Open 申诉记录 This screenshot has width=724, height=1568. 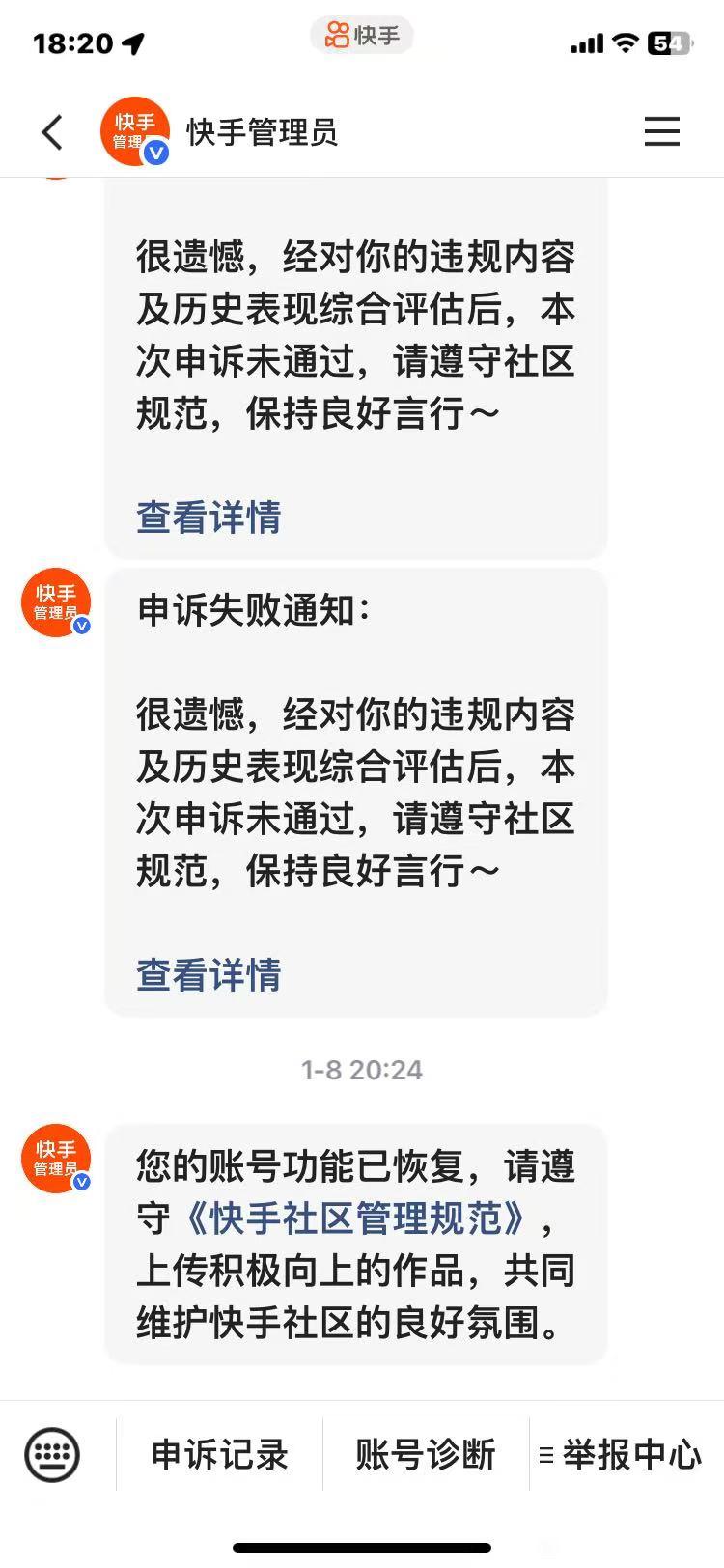219,1454
